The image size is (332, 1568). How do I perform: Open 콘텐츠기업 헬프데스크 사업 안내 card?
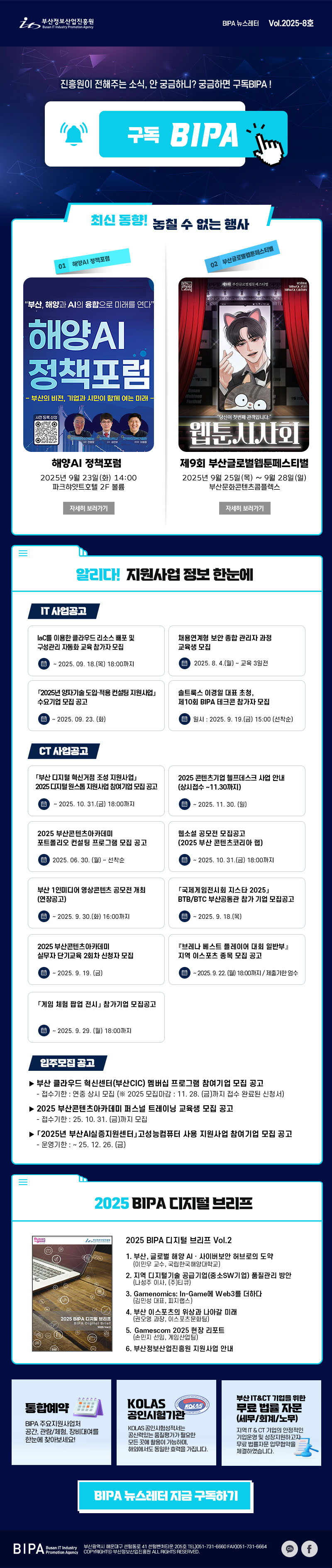click(237, 790)
